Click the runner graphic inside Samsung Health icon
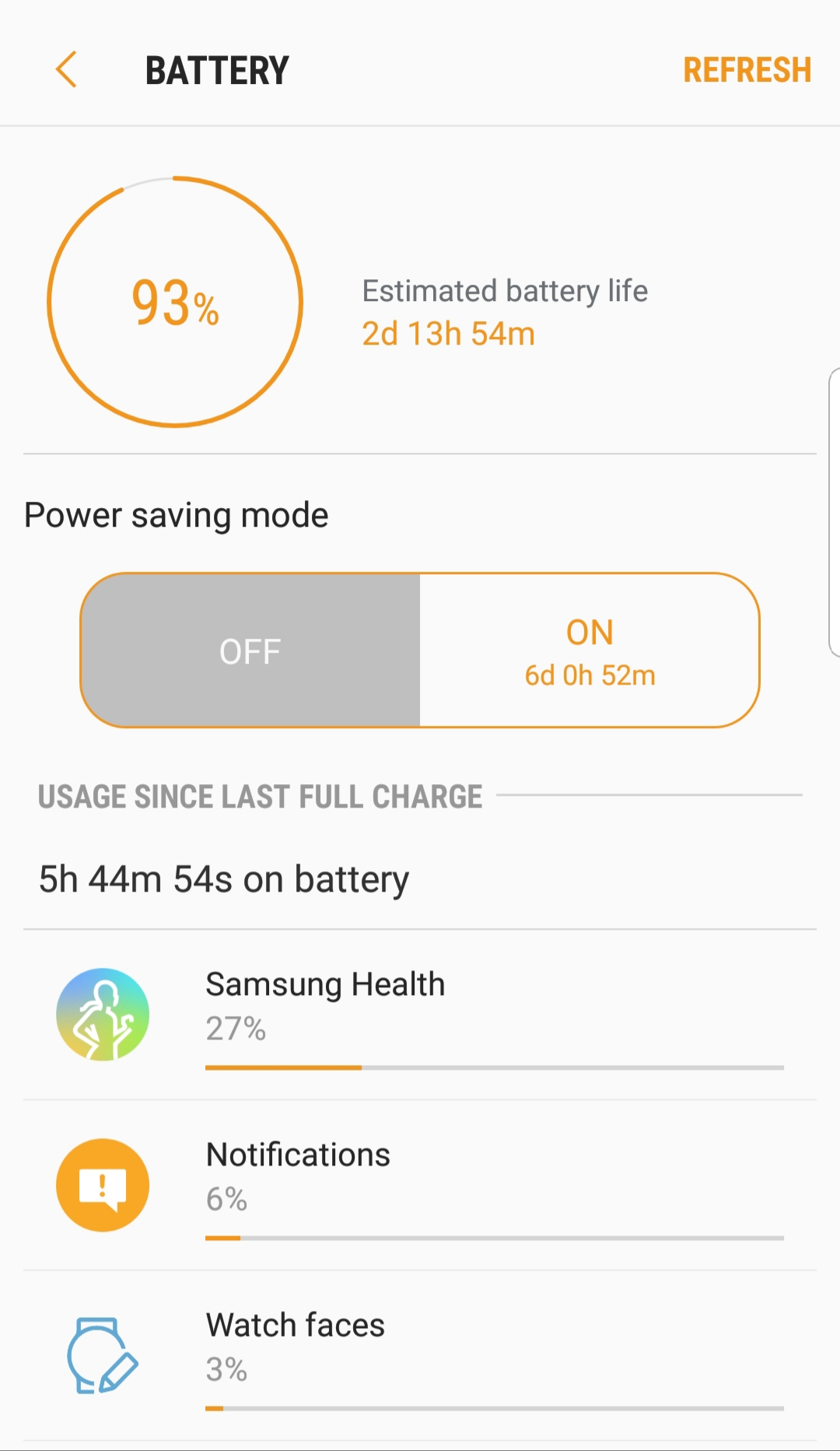 [x=102, y=1013]
